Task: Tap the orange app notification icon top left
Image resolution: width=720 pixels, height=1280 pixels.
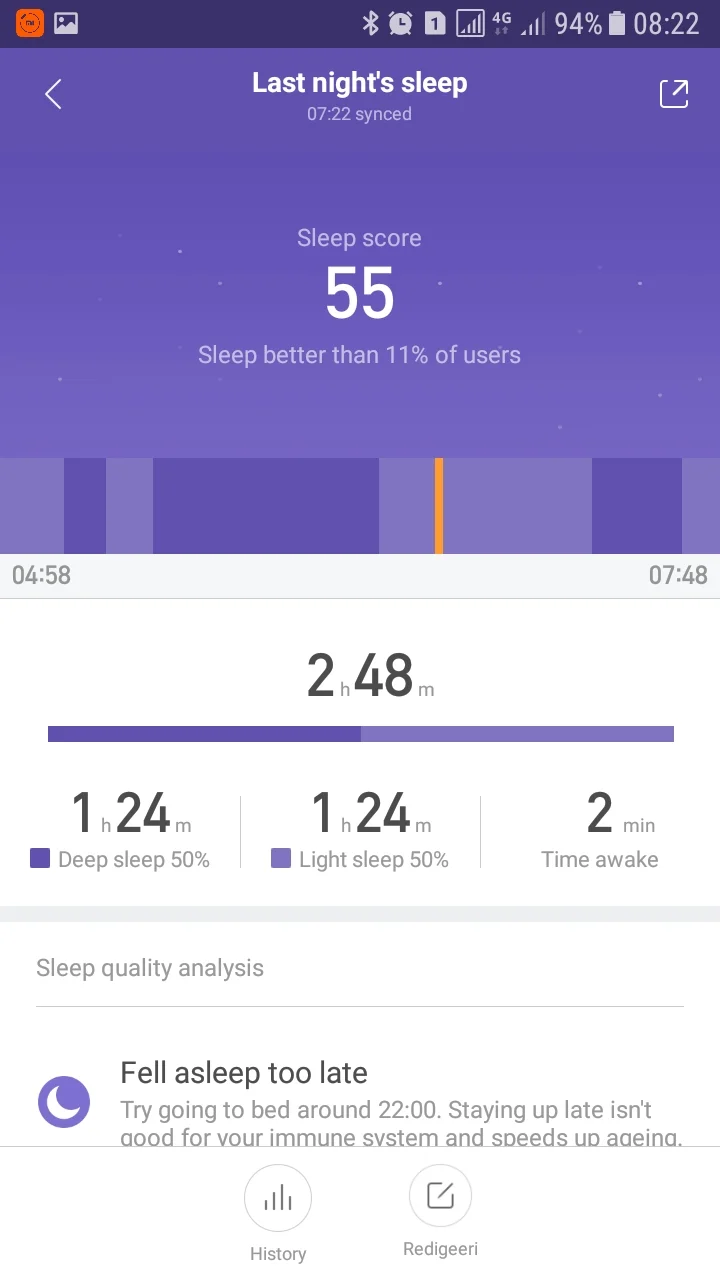Action: click(28, 21)
